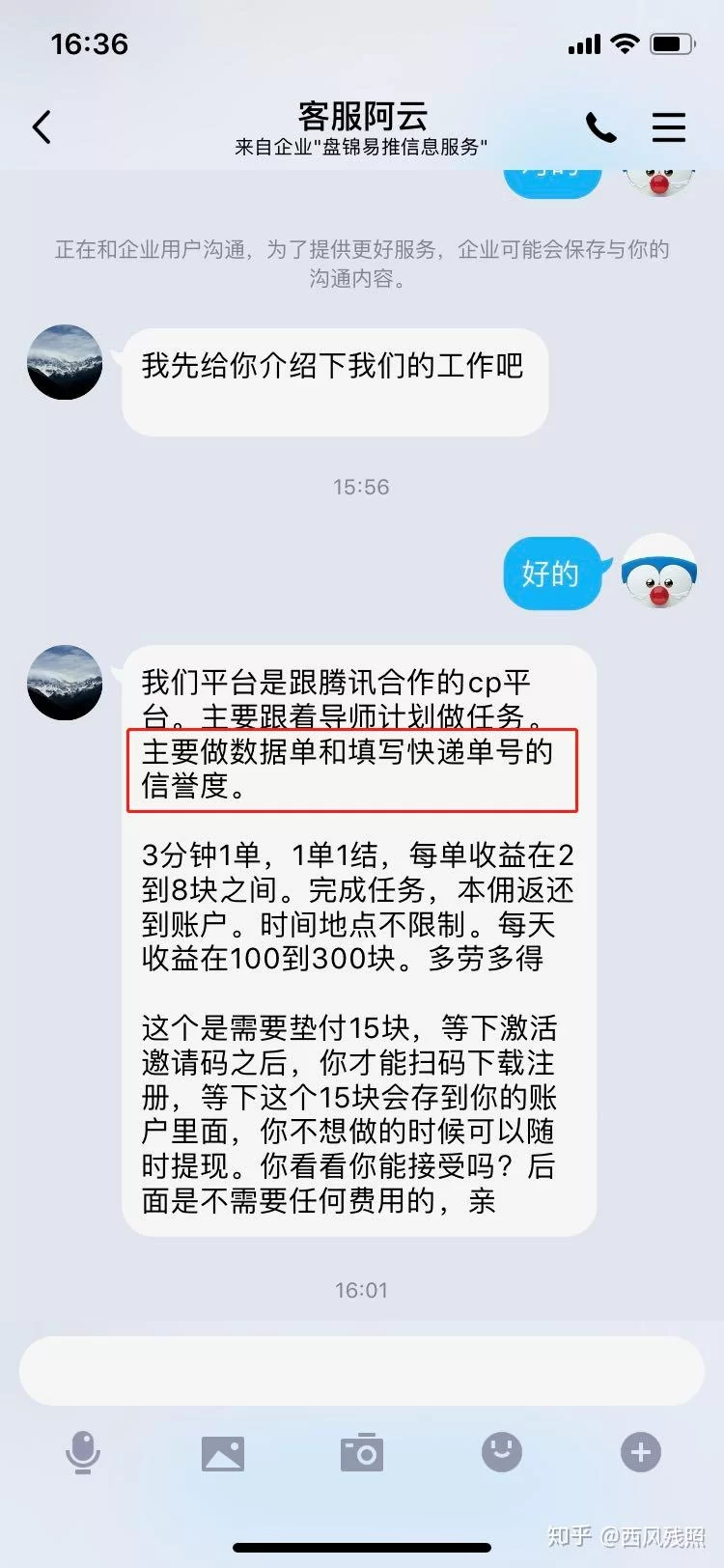The width and height of the screenshot is (724, 1568).
Task: Go back from the 客服阿云 chat
Action: pos(42,127)
